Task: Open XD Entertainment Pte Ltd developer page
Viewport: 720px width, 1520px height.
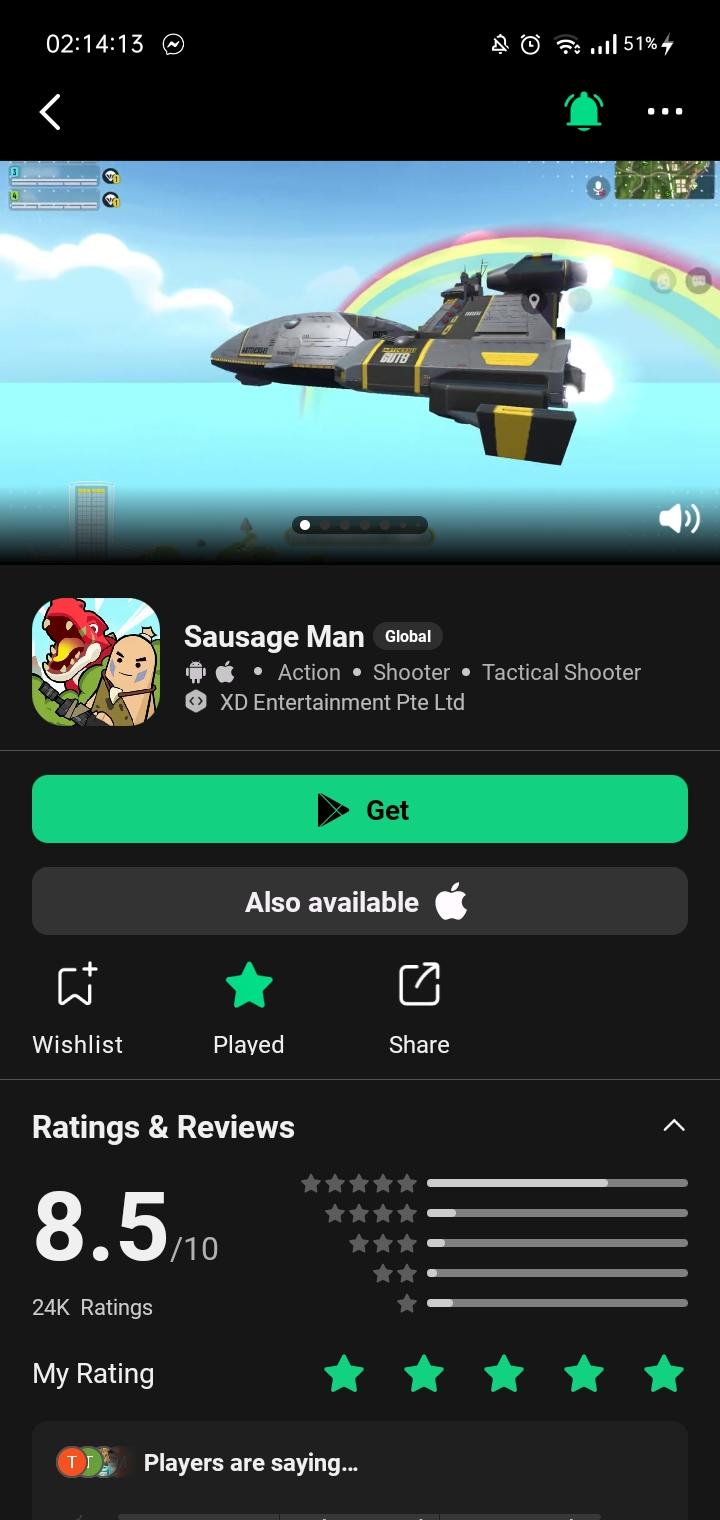Action: 342,702
